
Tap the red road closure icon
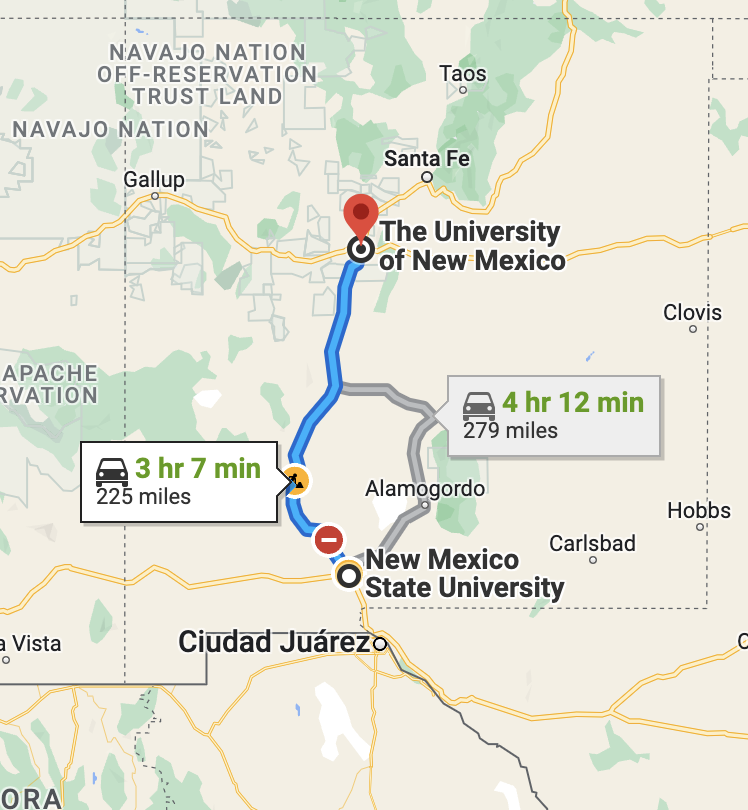pyautogui.click(x=329, y=540)
